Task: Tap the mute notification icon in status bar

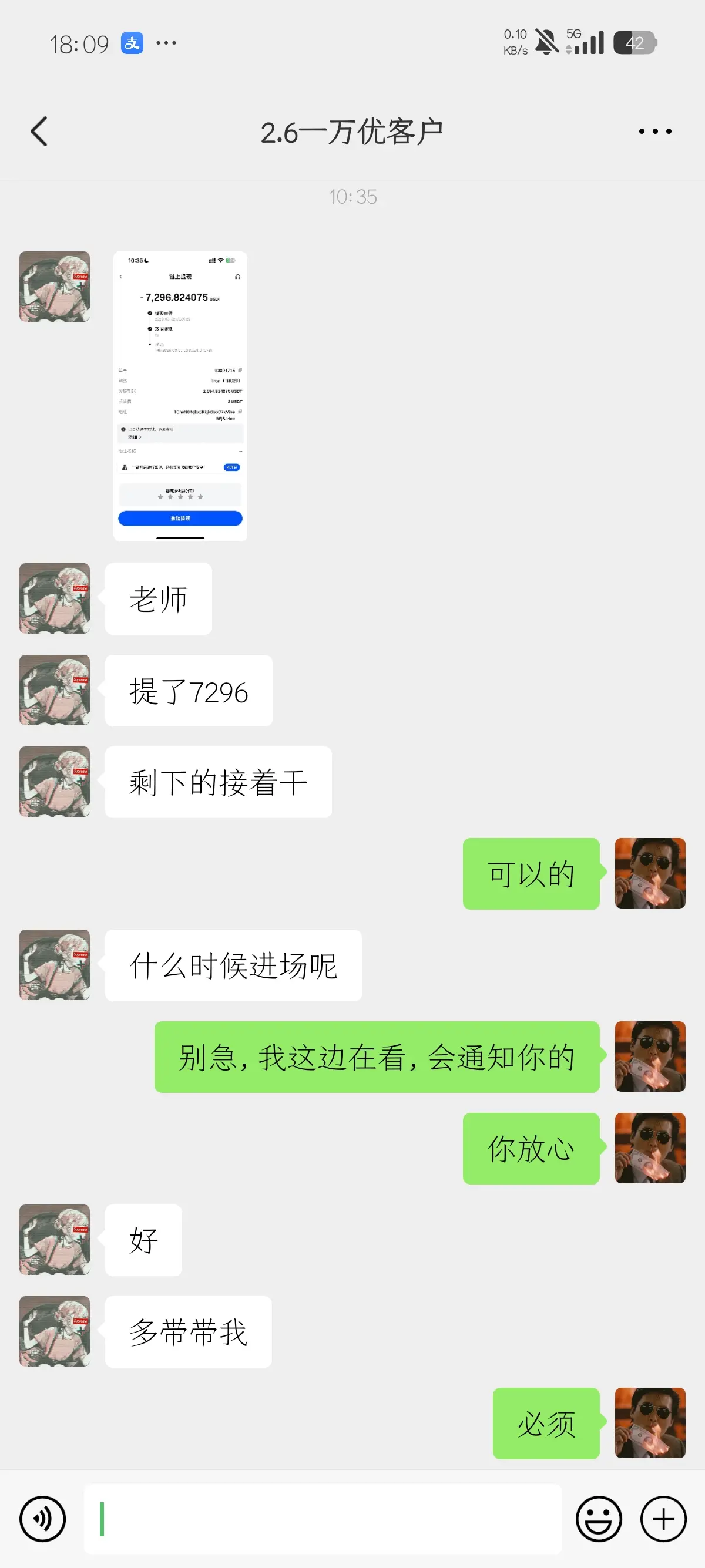Action: (546, 41)
